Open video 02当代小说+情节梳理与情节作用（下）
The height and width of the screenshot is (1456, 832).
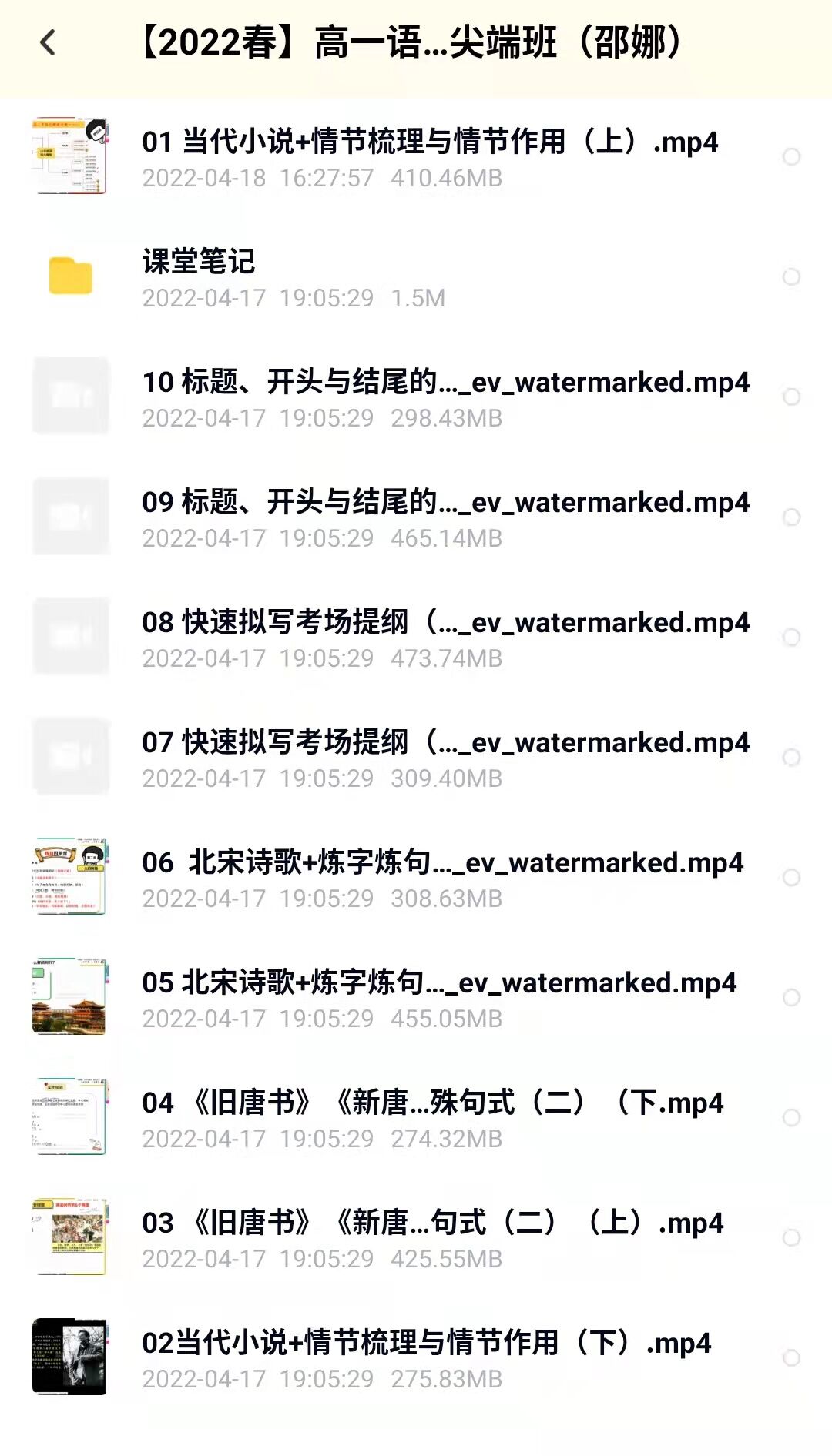point(426,1344)
